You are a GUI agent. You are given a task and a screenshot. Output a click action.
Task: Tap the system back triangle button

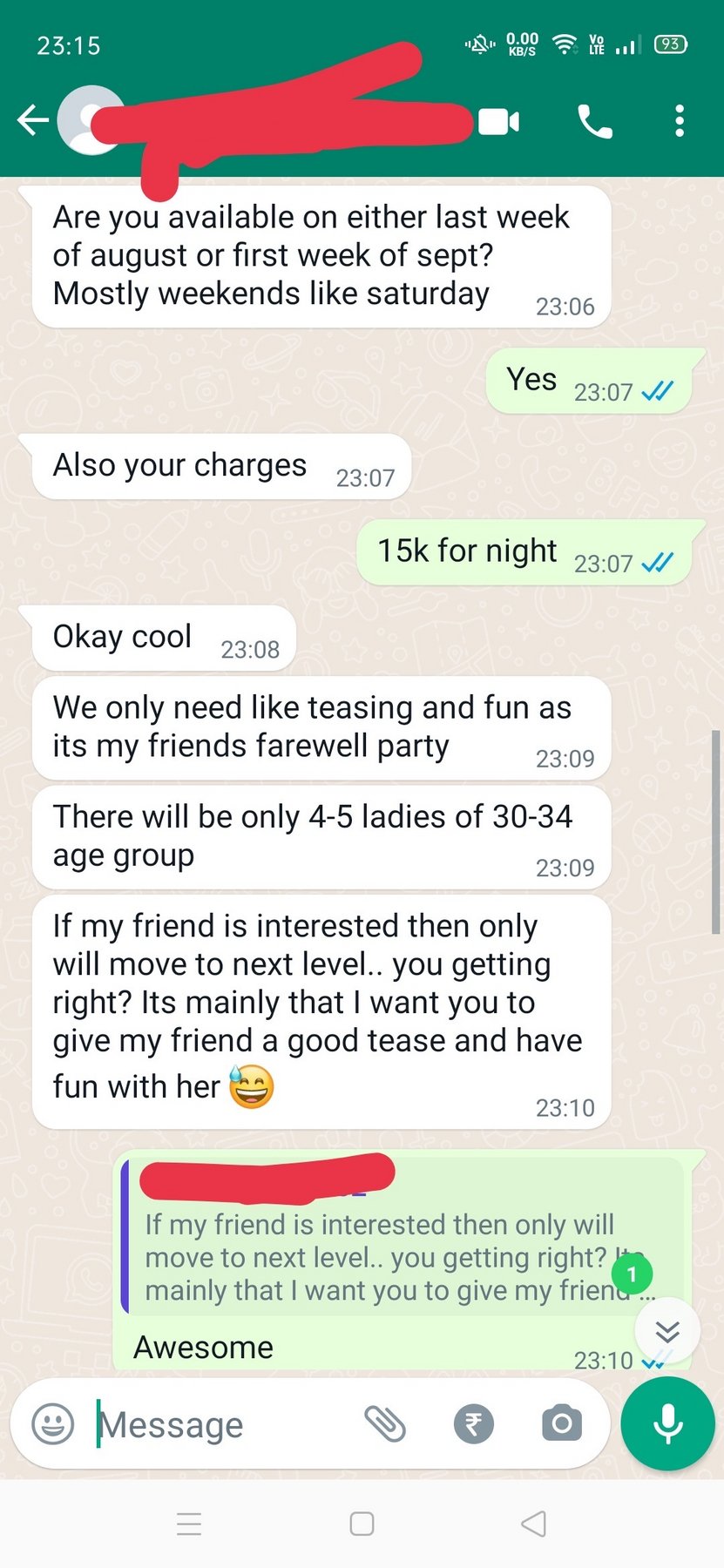(x=533, y=1524)
